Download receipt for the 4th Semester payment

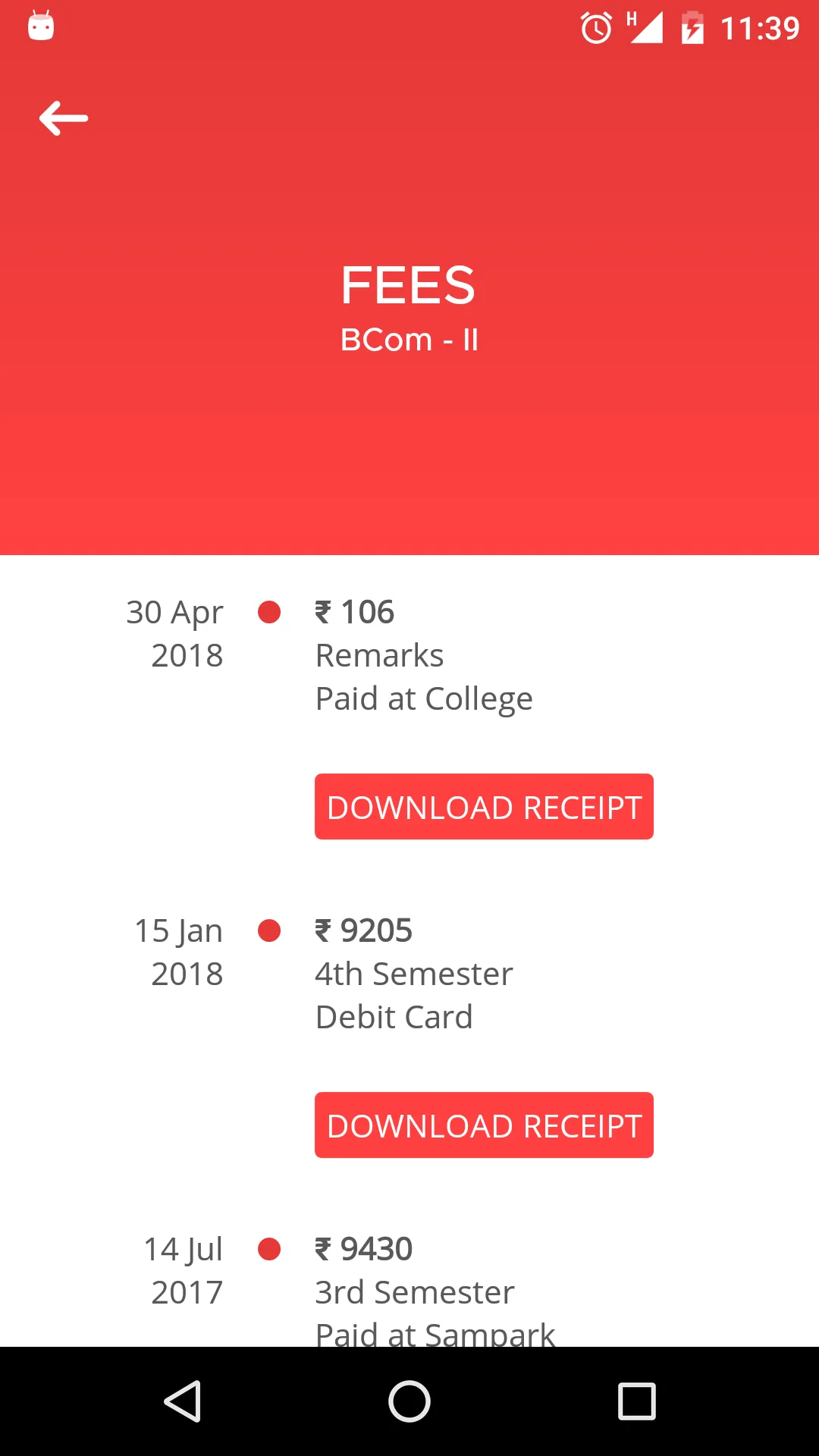(x=483, y=1125)
